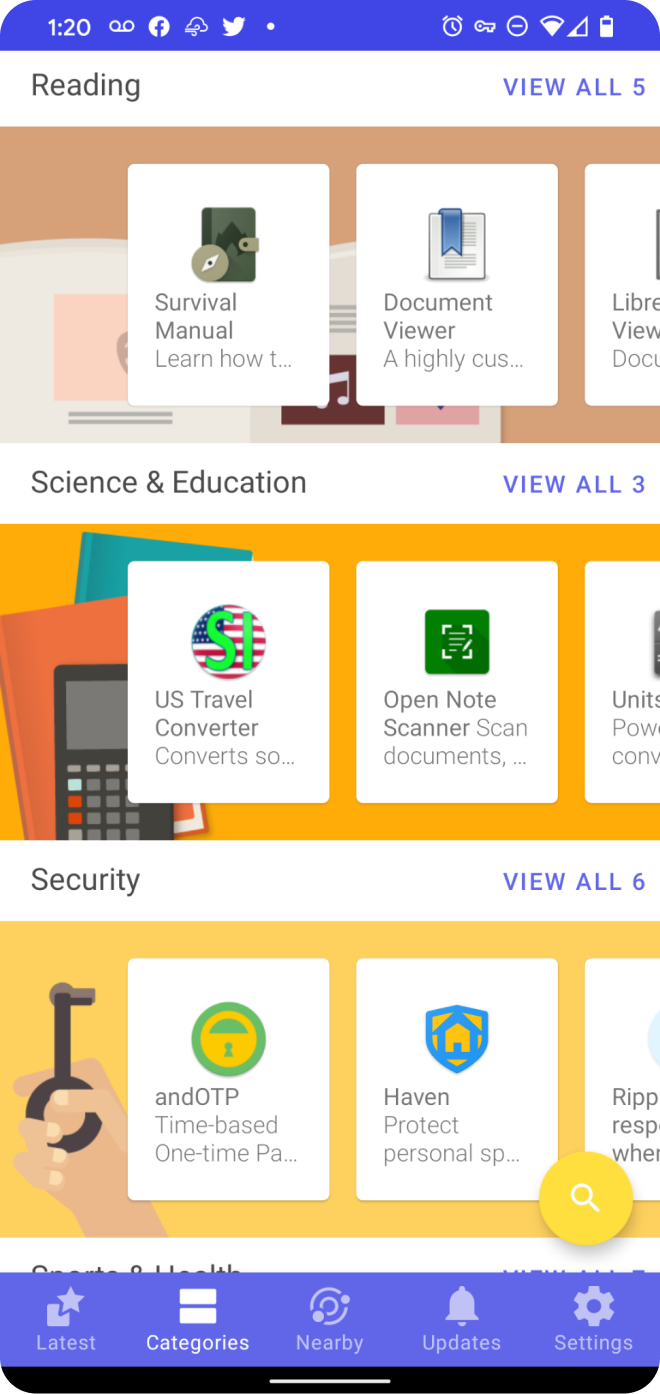Open the yellow search button
Image resolution: width=660 pixels, height=1394 pixels.
[x=585, y=1197]
